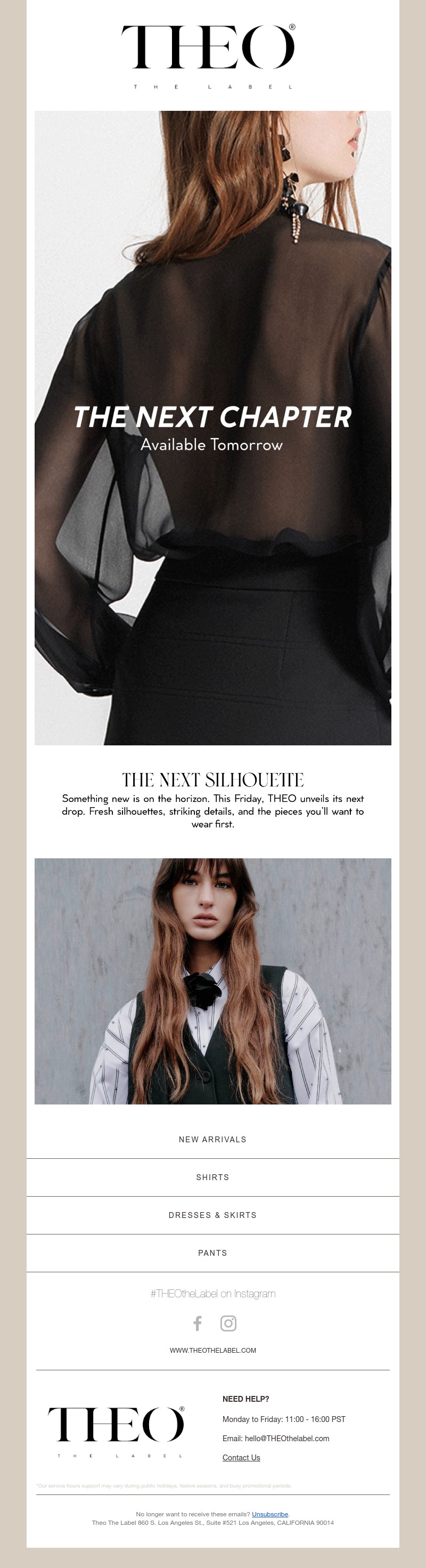Select DRESSES & SKIRTS category
Viewport: 426px width, 1568px height.
(x=212, y=1214)
